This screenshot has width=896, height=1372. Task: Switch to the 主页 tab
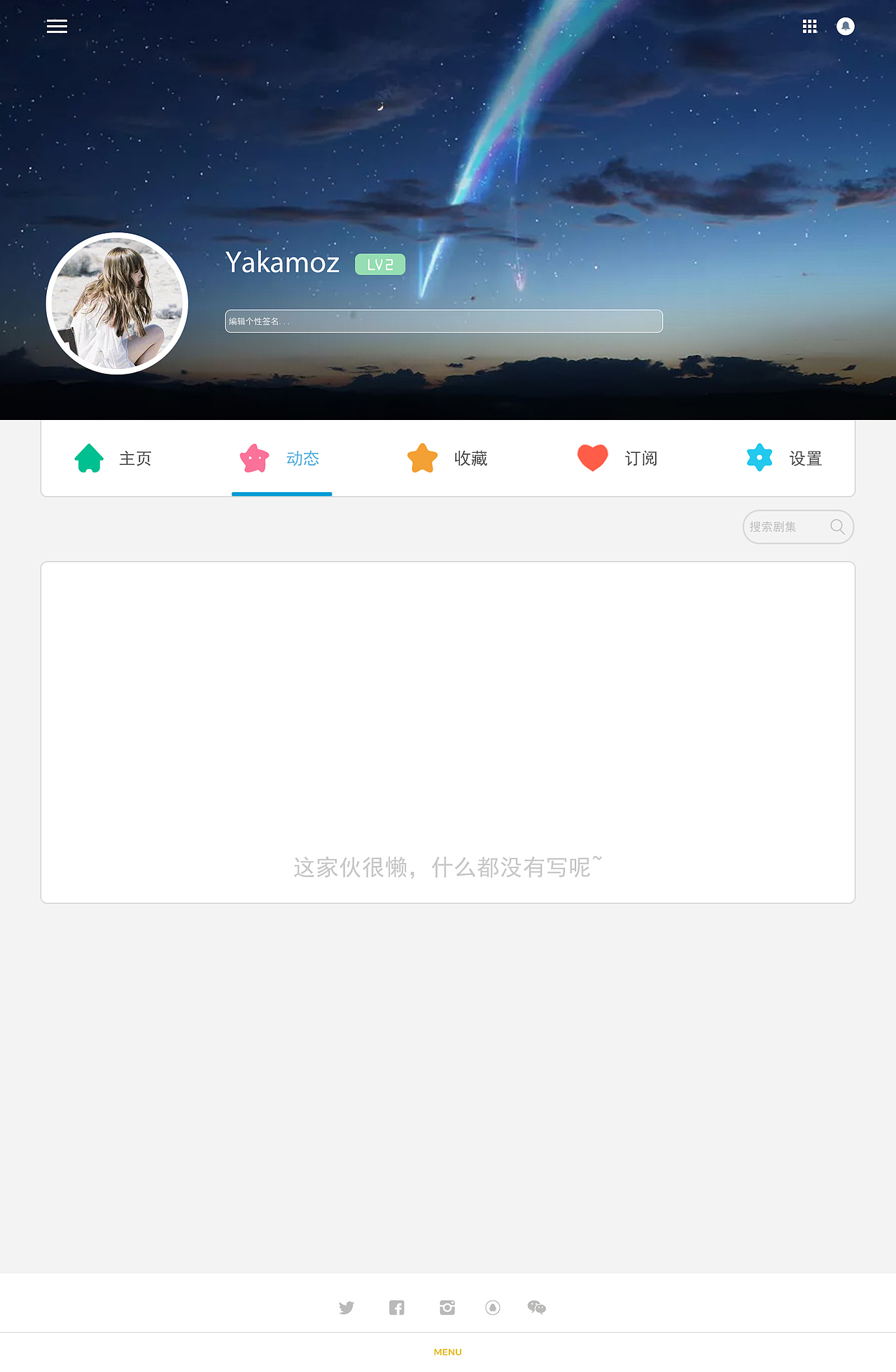[x=113, y=458]
